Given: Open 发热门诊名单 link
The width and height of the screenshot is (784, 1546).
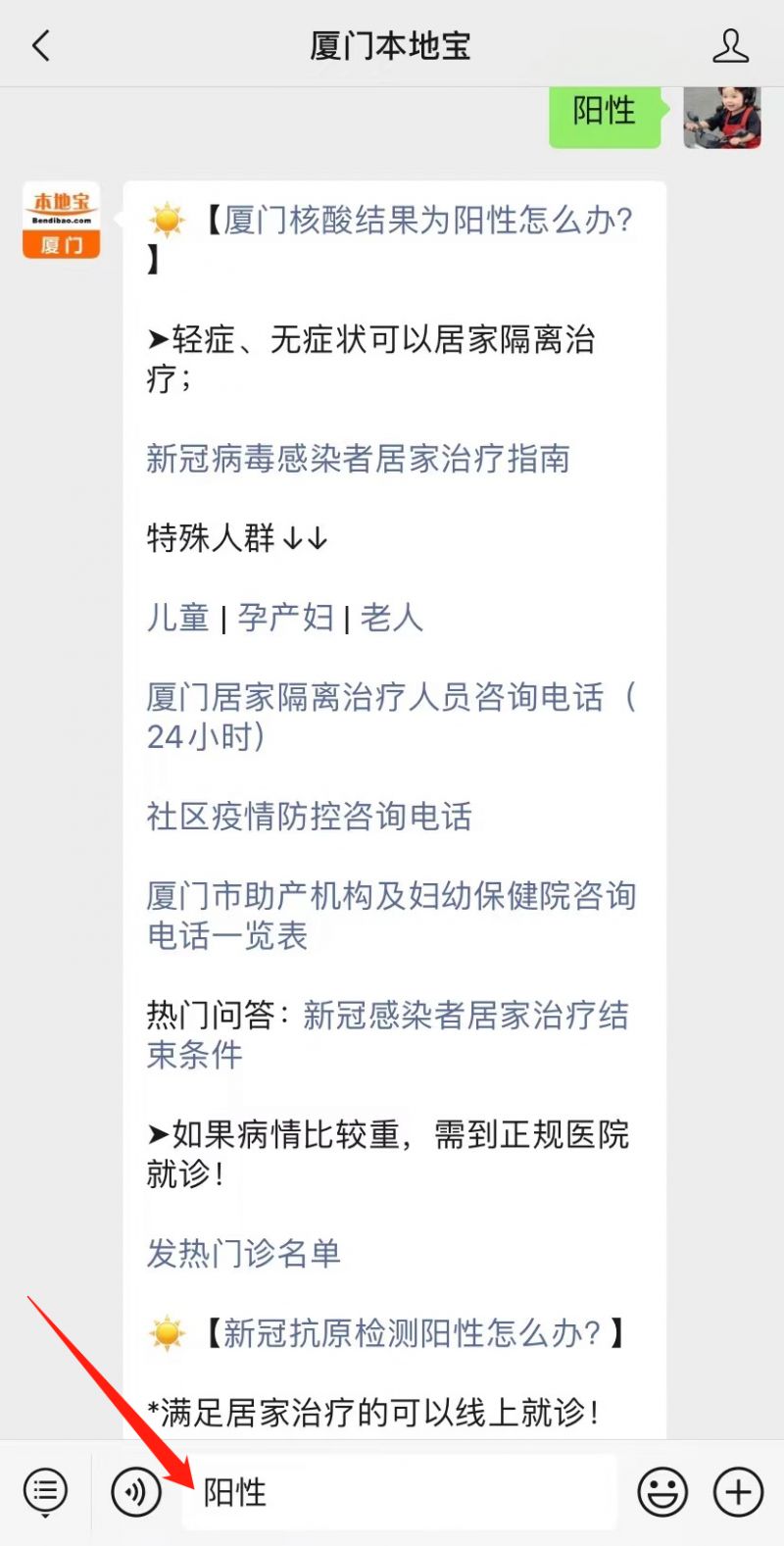Looking at the screenshot, I should pyautogui.click(x=243, y=1253).
